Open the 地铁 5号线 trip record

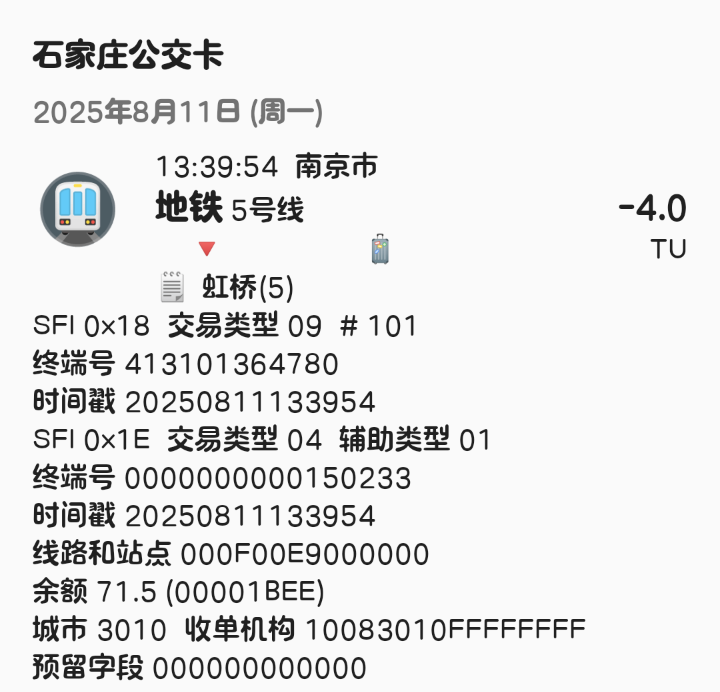(x=230, y=209)
